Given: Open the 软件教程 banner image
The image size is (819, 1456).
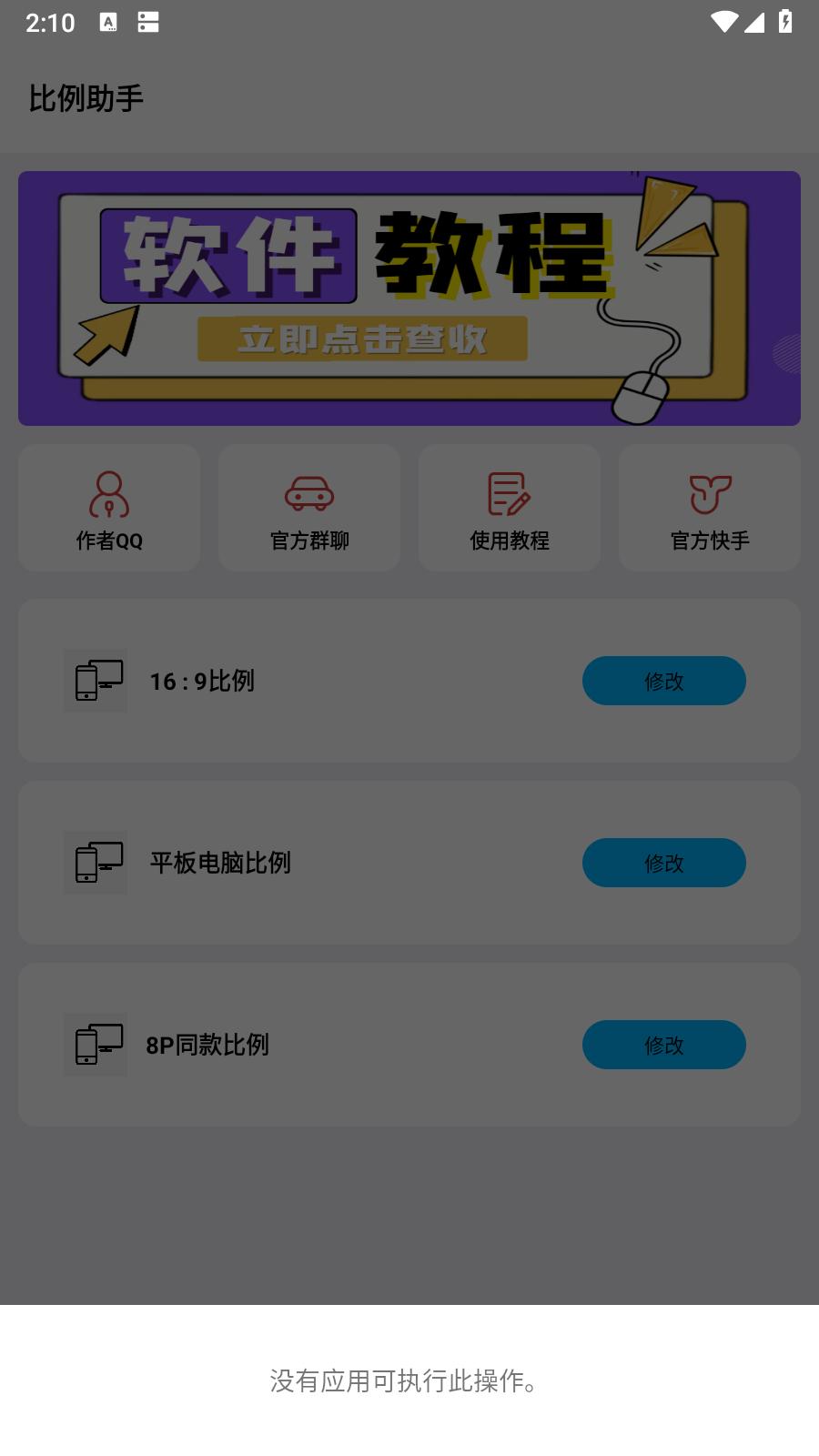Looking at the screenshot, I should pyautogui.click(x=409, y=298).
